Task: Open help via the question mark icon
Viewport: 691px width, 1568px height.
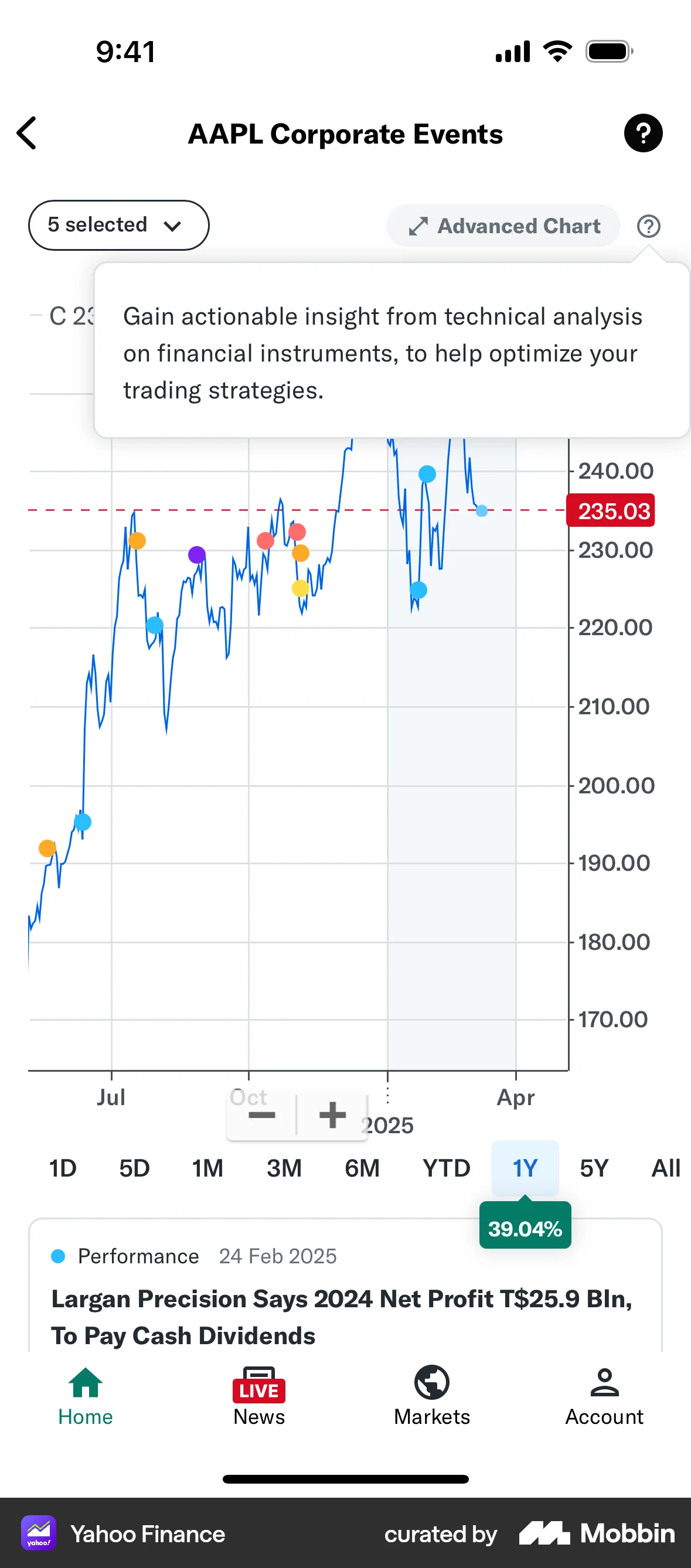Action: pyautogui.click(x=642, y=132)
